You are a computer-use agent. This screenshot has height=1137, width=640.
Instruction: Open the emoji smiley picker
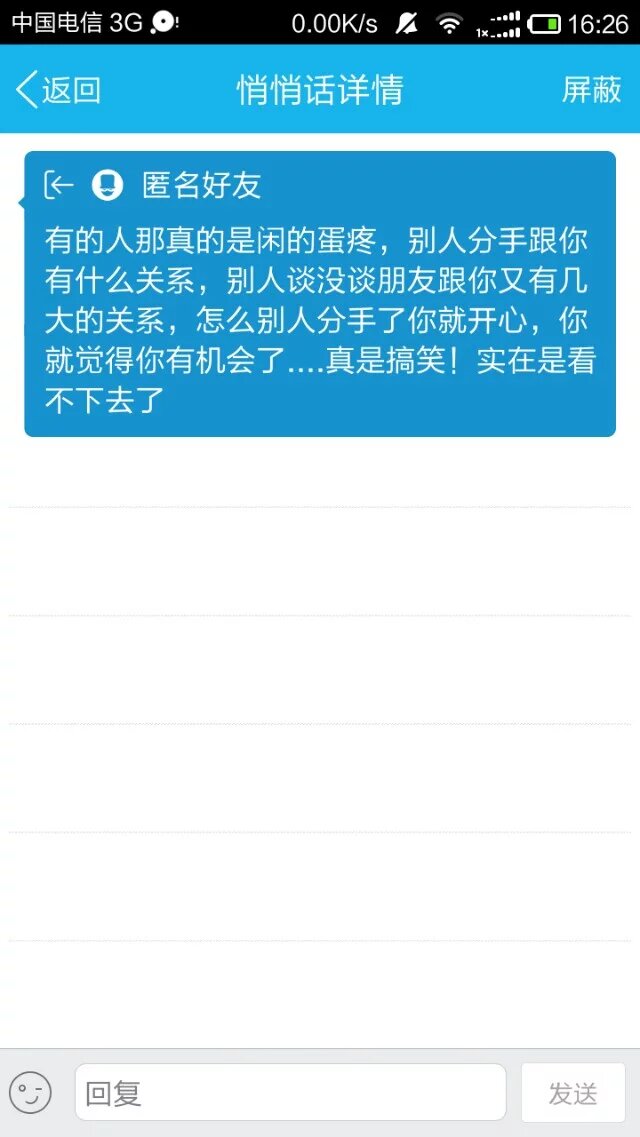(30, 1092)
